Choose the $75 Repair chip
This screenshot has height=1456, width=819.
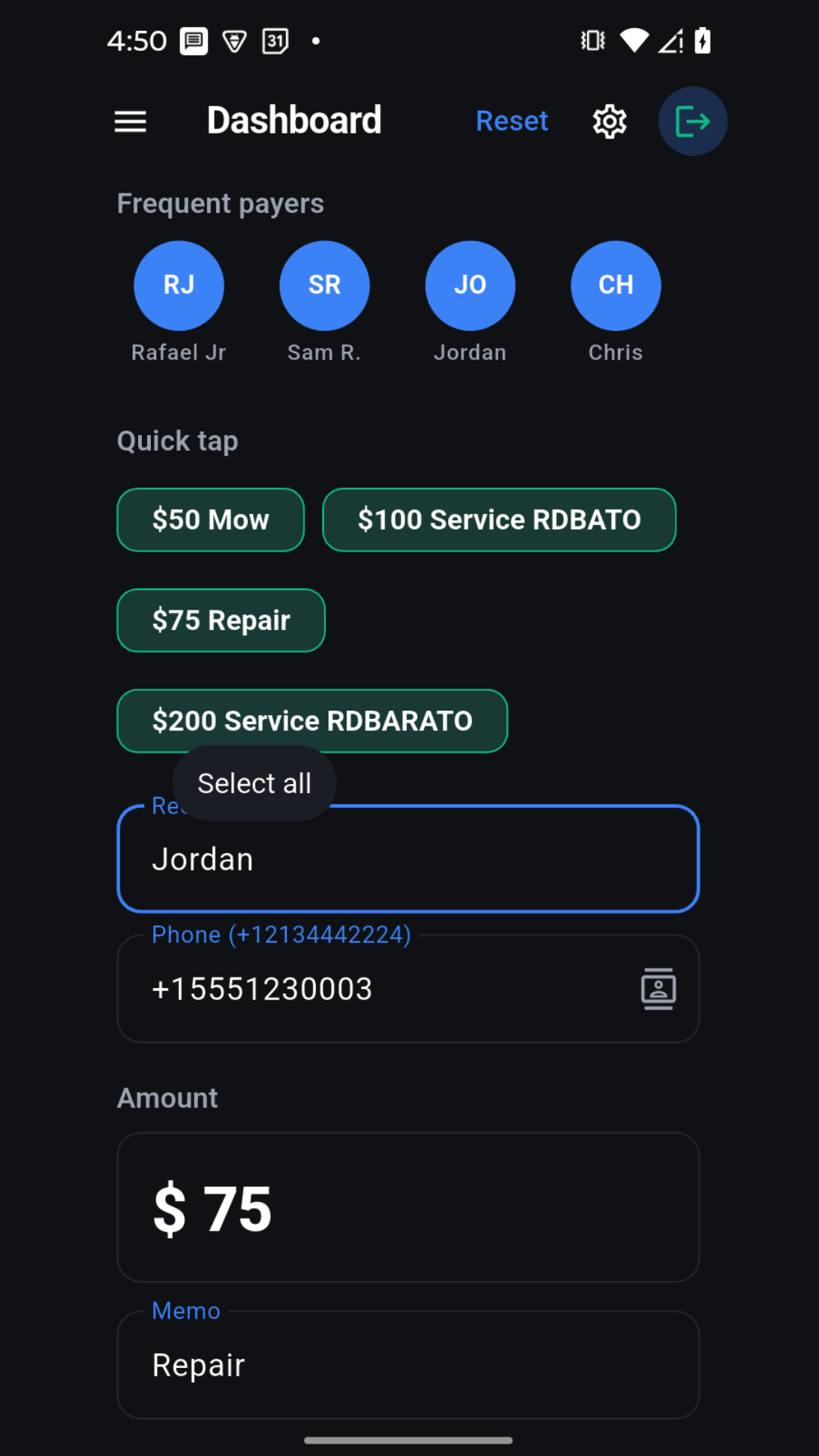pos(221,620)
